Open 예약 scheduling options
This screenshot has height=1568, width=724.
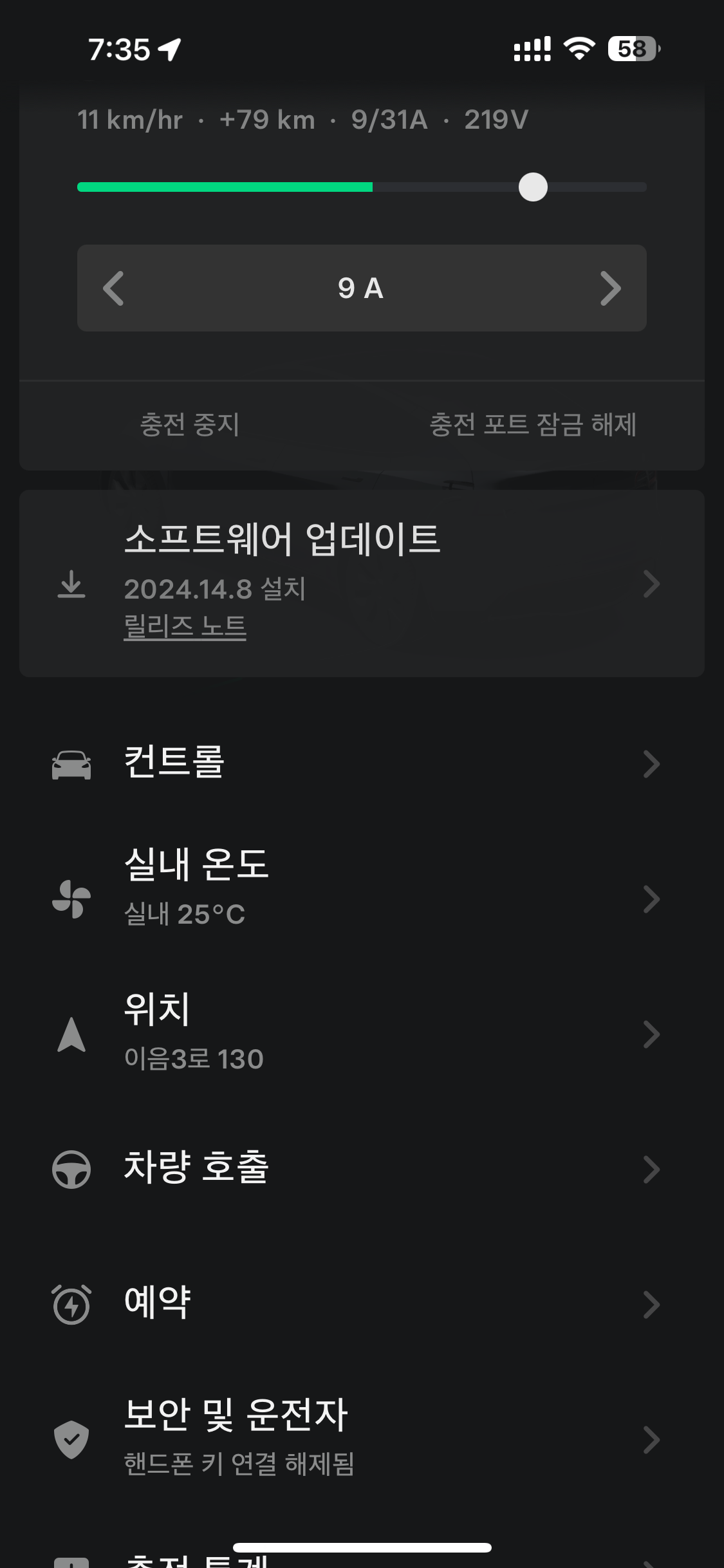(360, 1303)
